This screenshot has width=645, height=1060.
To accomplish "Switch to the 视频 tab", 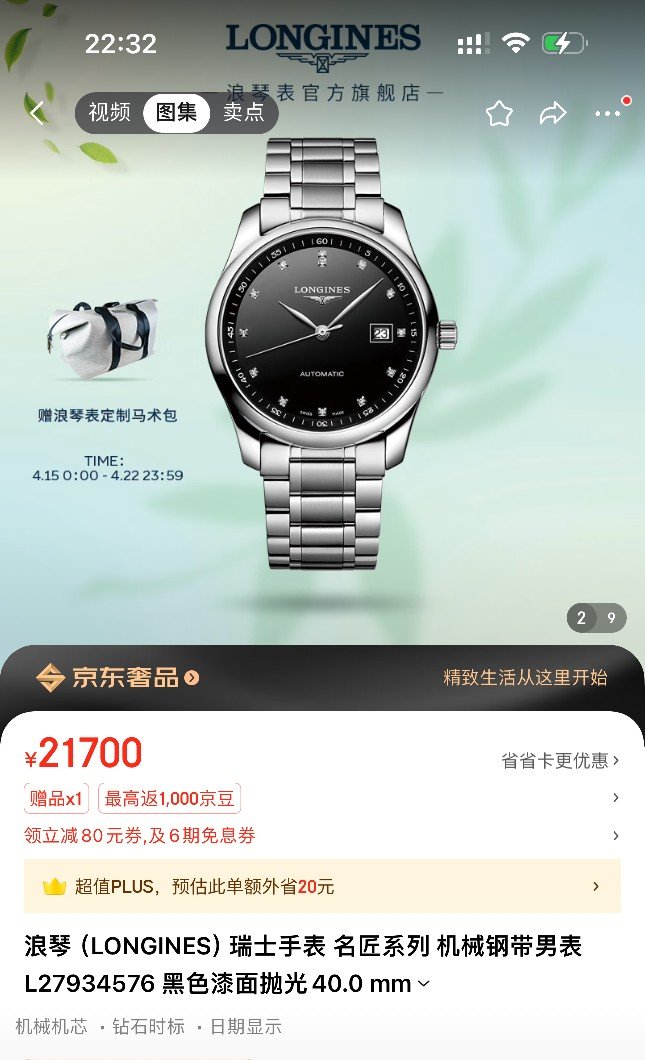I will tap(109, 112).
